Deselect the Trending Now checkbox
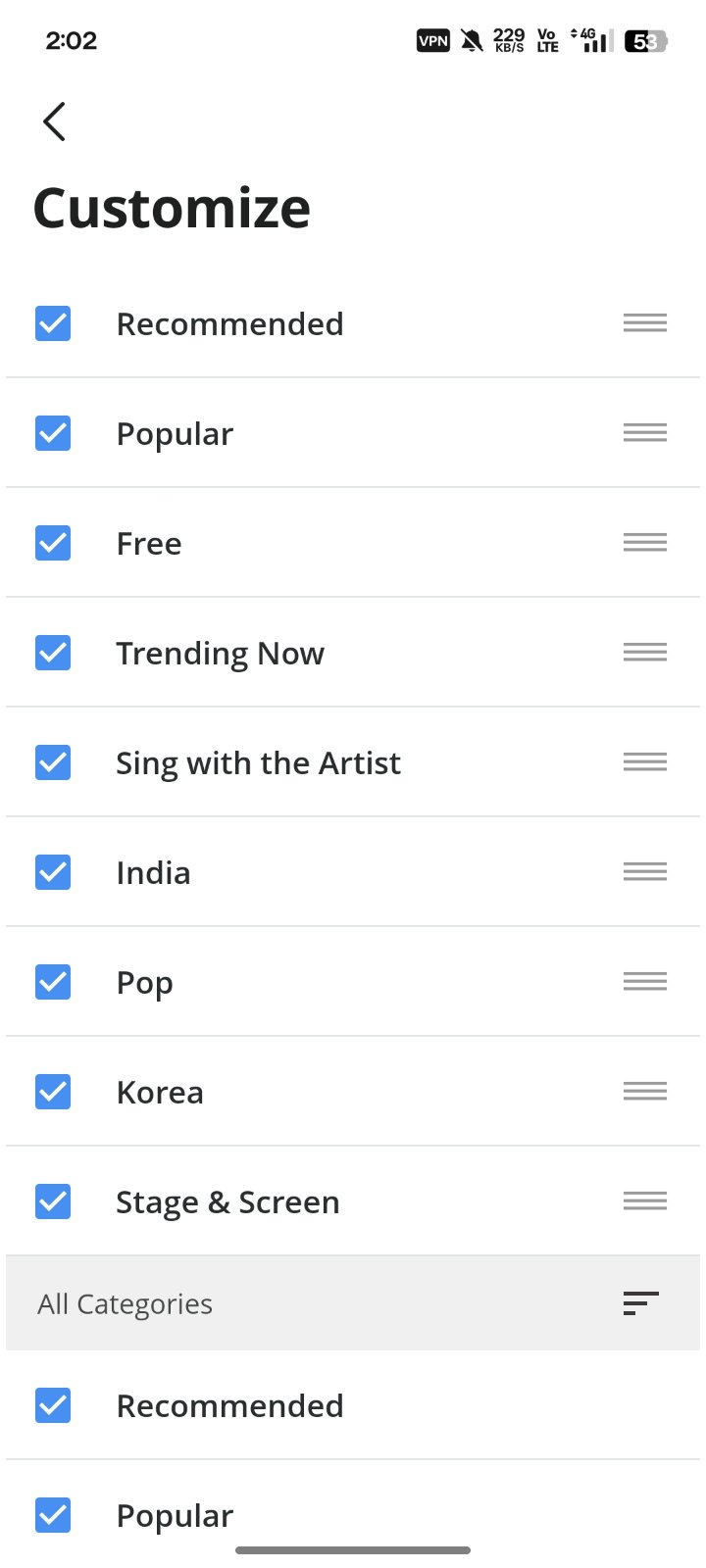The height and width of the screenshot is (1568, 706). (53, 653)
